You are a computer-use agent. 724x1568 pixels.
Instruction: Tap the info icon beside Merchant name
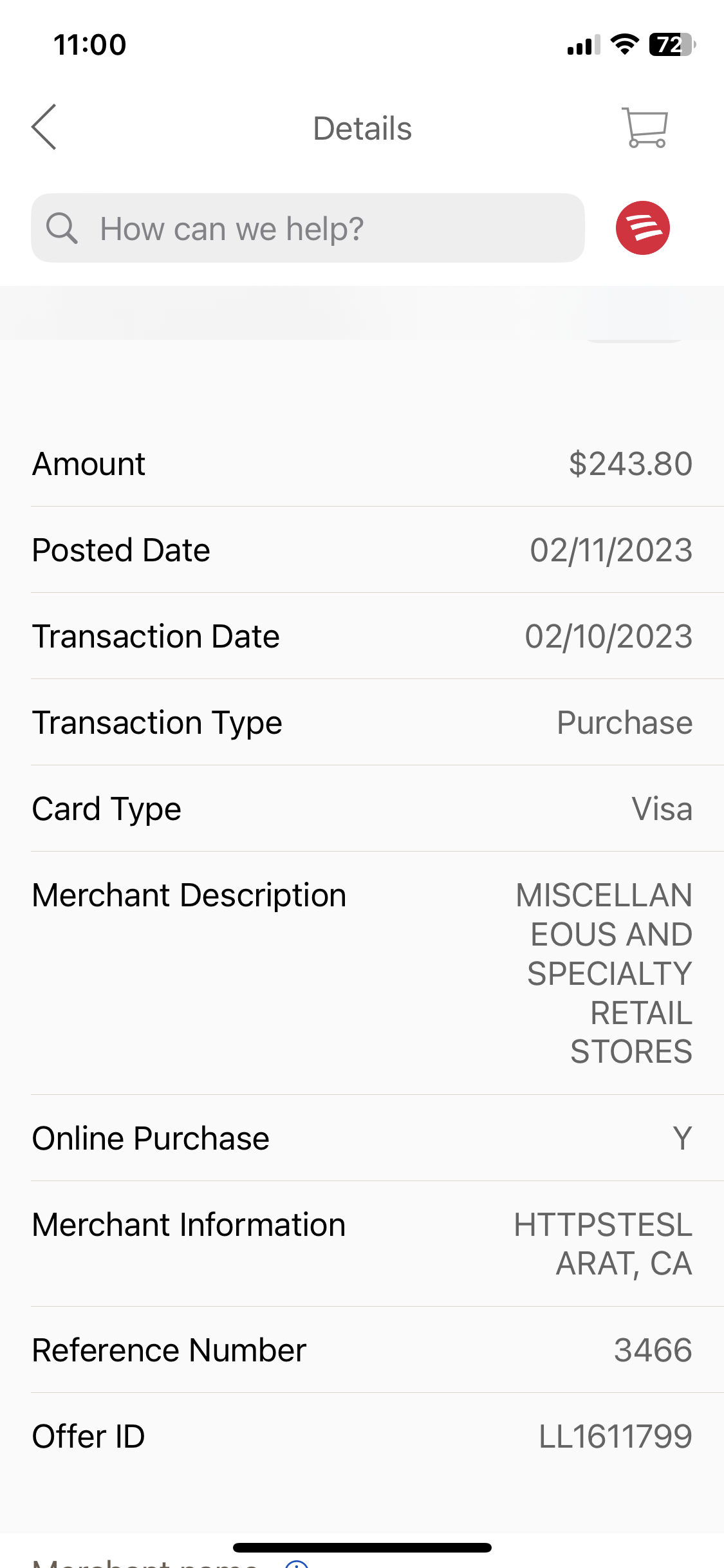tap(297, 1563)
